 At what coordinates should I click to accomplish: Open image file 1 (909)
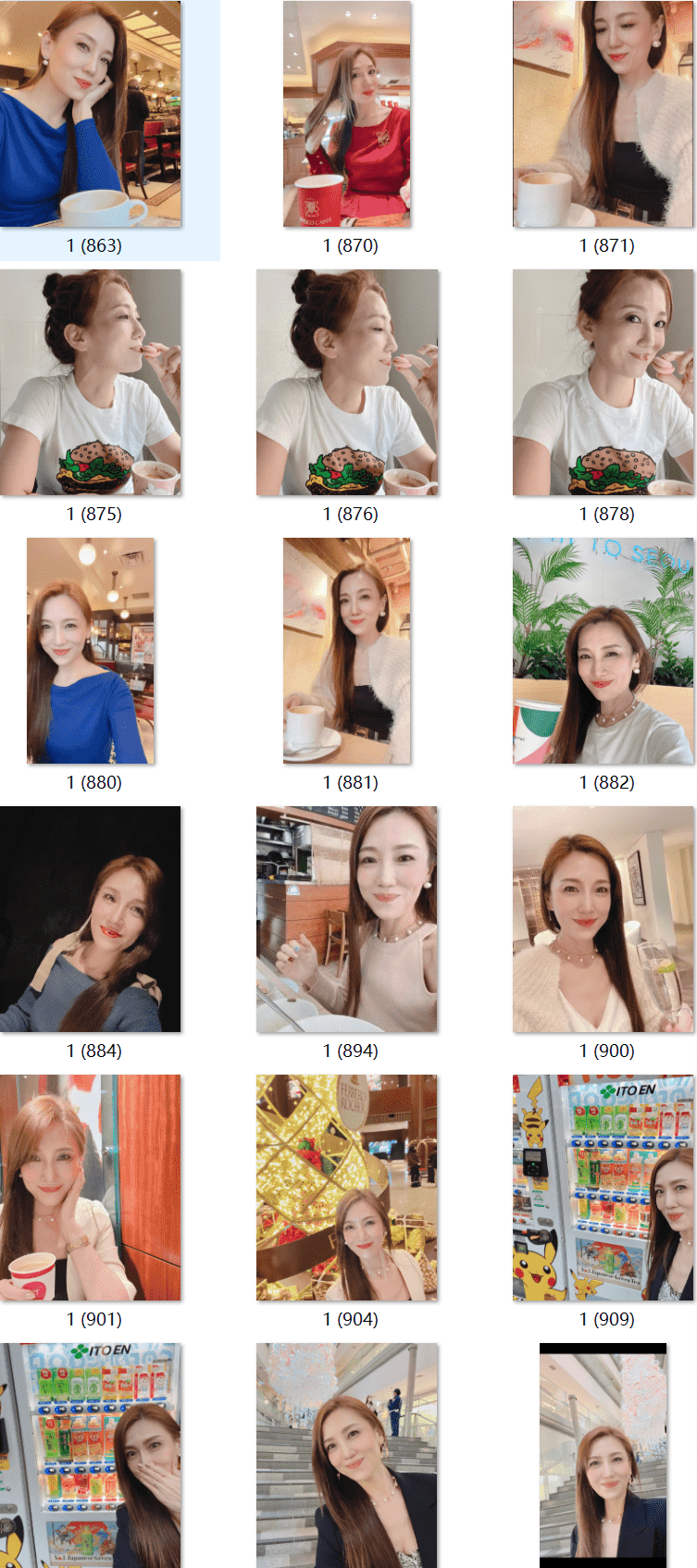[603, 1188]
